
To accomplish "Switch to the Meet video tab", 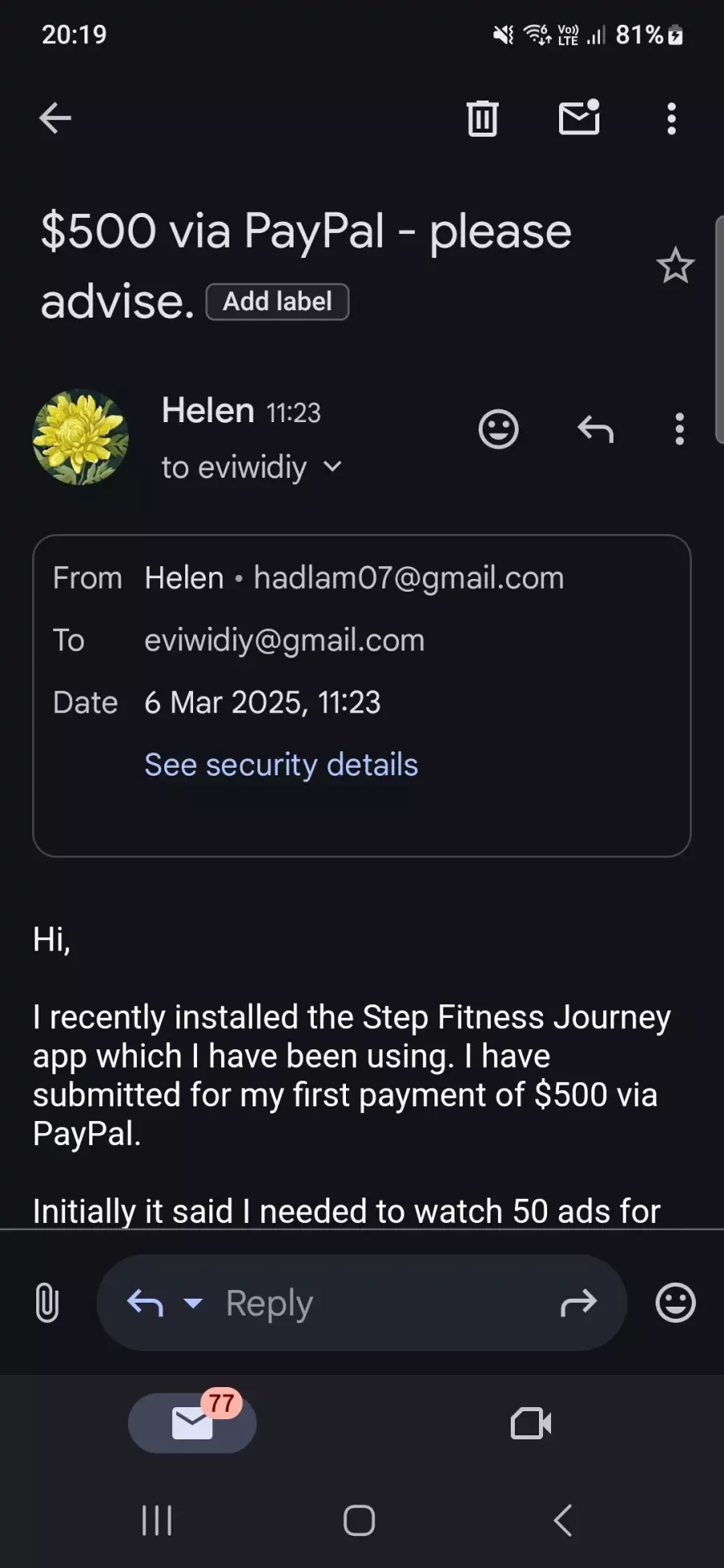I will (x=531, y=1423).
